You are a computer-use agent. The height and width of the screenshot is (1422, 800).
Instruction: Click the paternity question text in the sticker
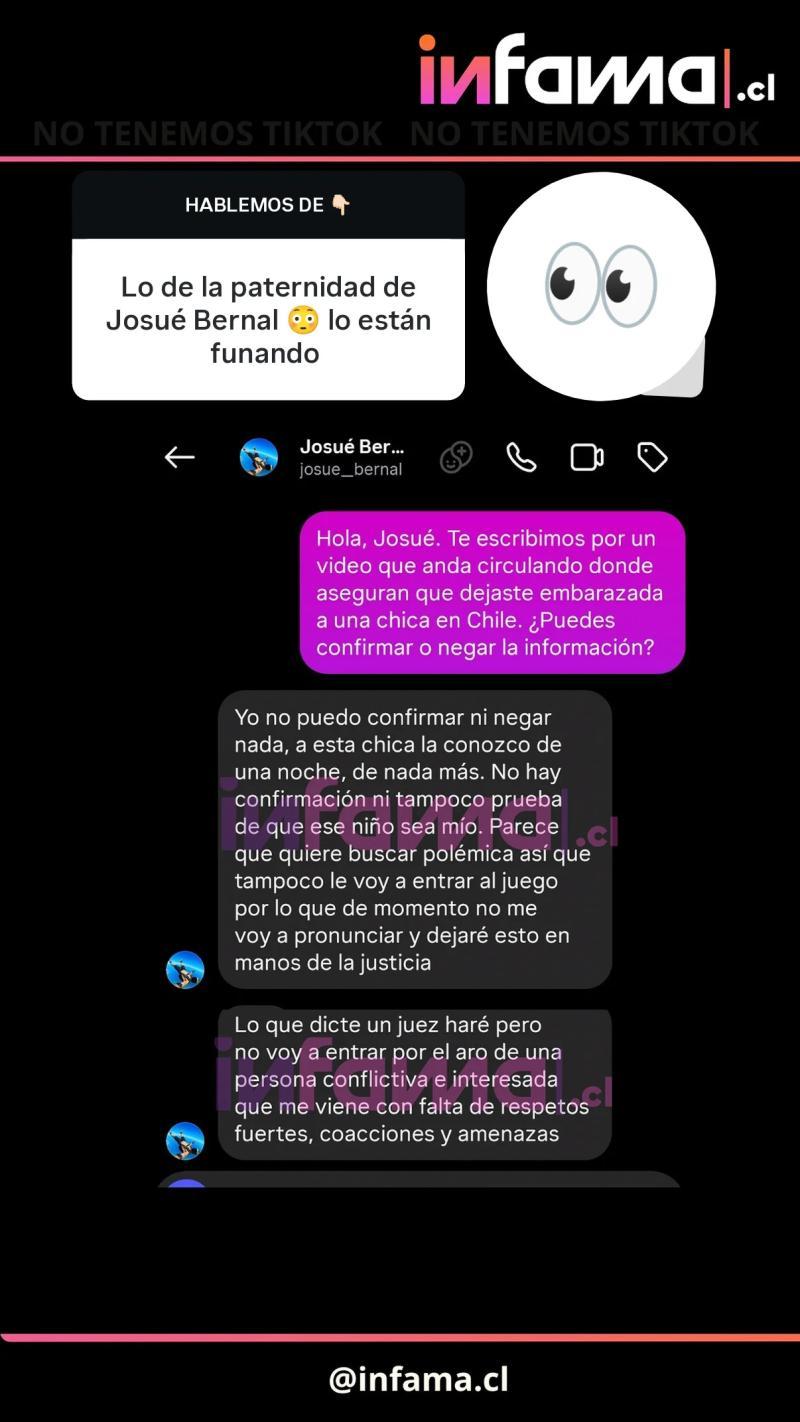(267, 319)
